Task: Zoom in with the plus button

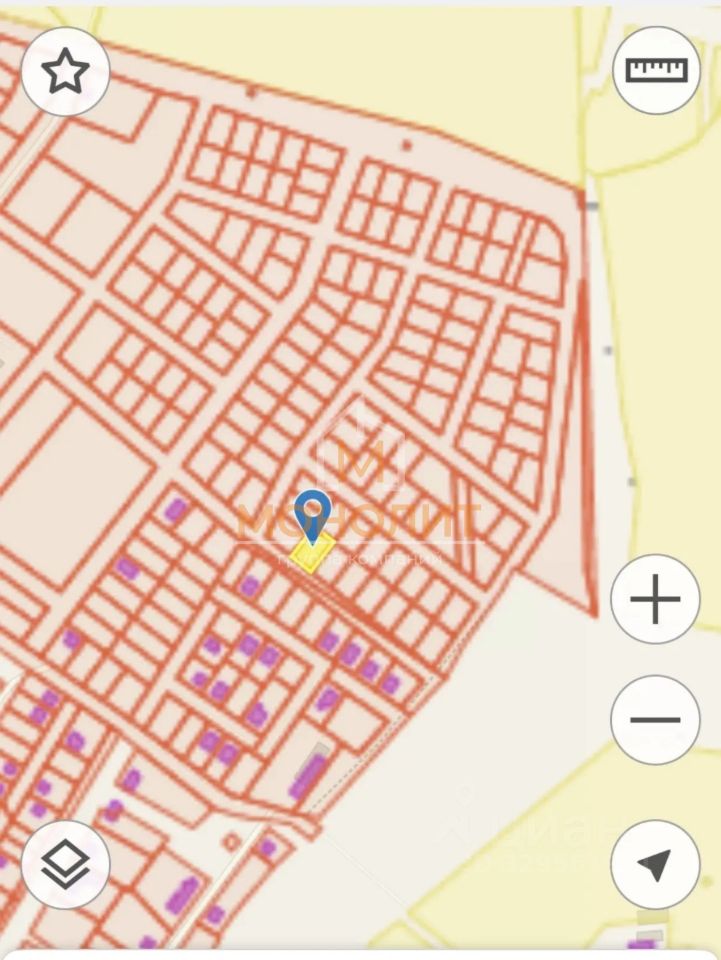Action: pyautogui.click(x=655, y=600)
